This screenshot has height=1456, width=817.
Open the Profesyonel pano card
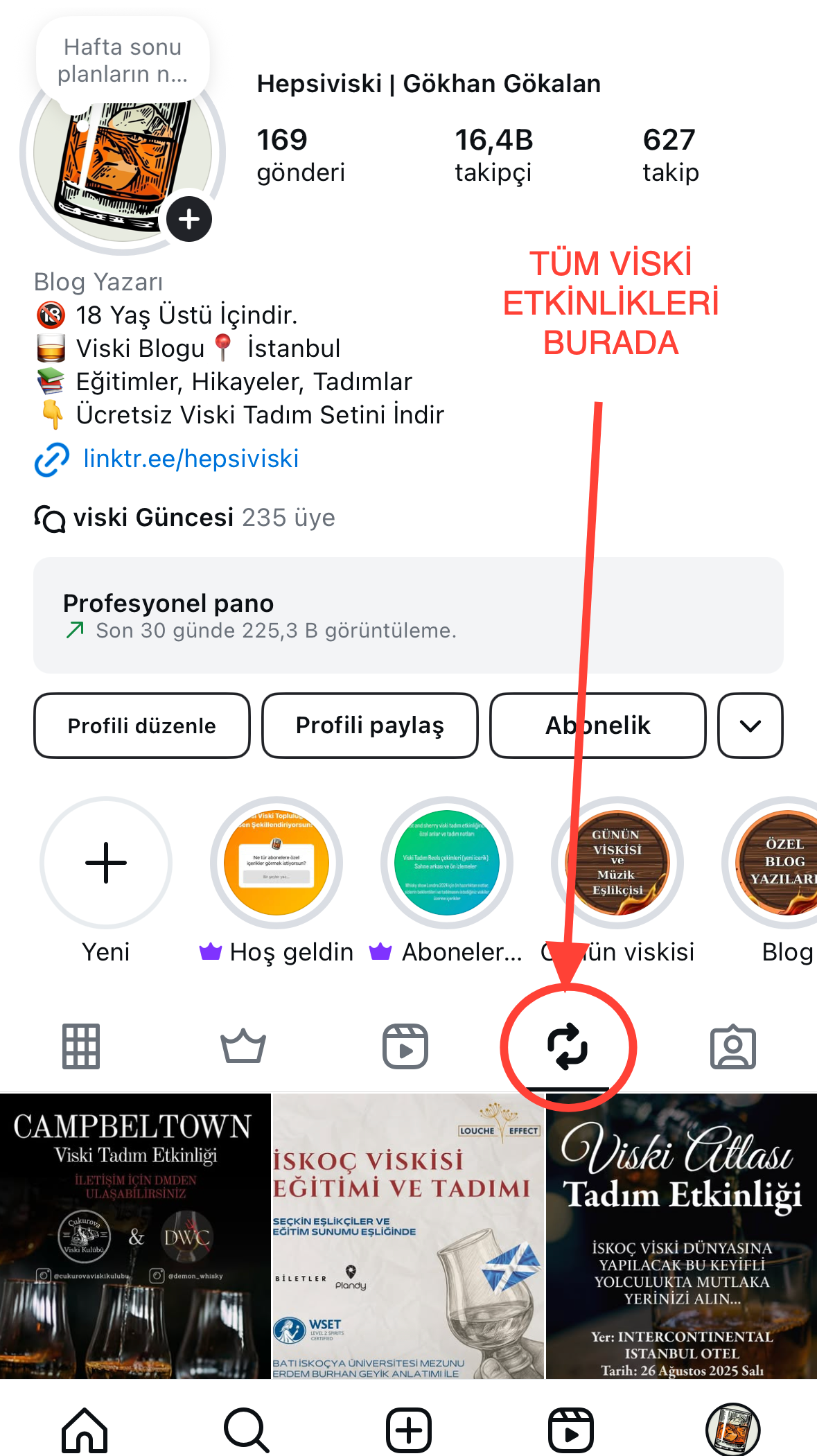point(408,615)
